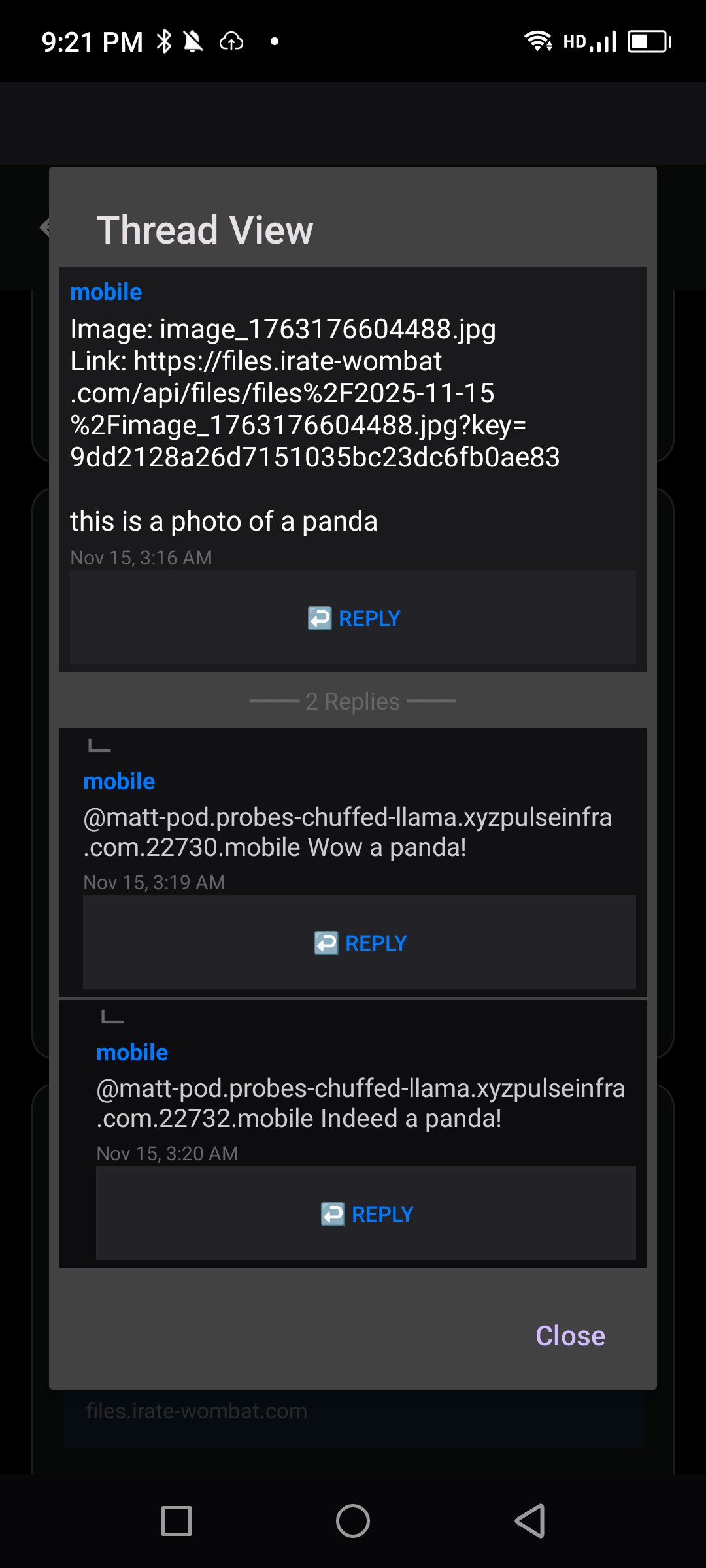Open author 'mobile' on 'Wow a panda!' reply
The image size is (706, 1568).
click(119, 781)
